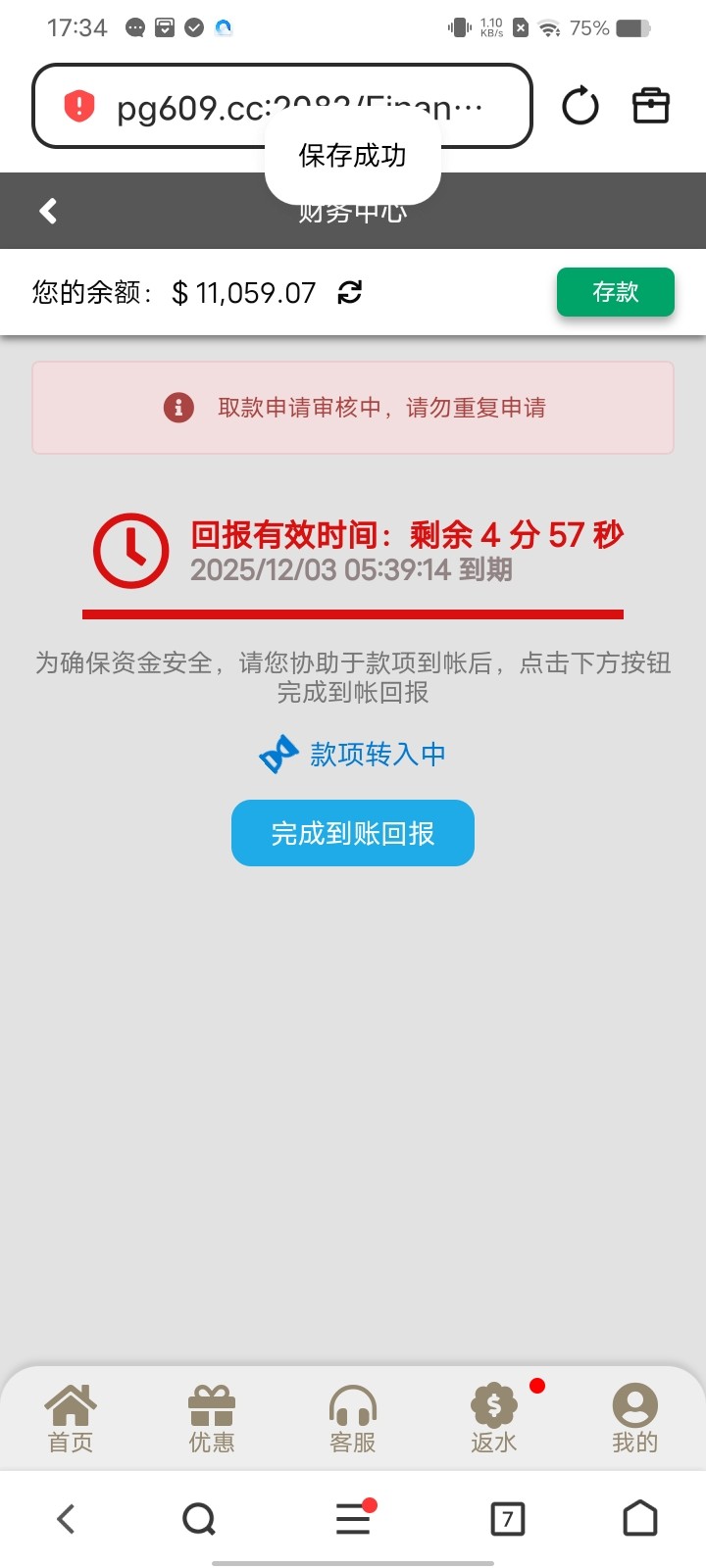706x1568 pixels.
Task: Tap the 返水 rebate dollar icon with red dot
Action: [493, 1411]
